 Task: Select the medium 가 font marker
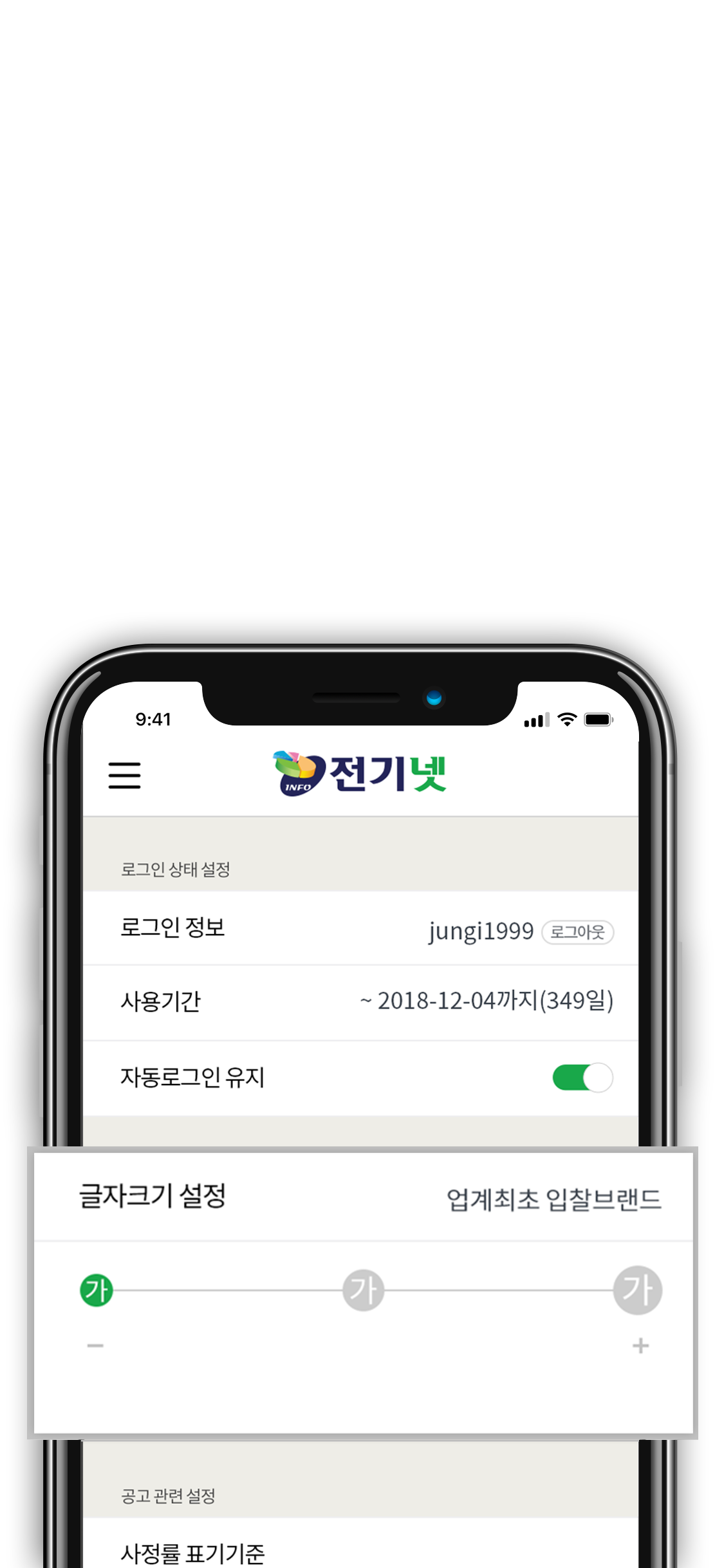364,1289
